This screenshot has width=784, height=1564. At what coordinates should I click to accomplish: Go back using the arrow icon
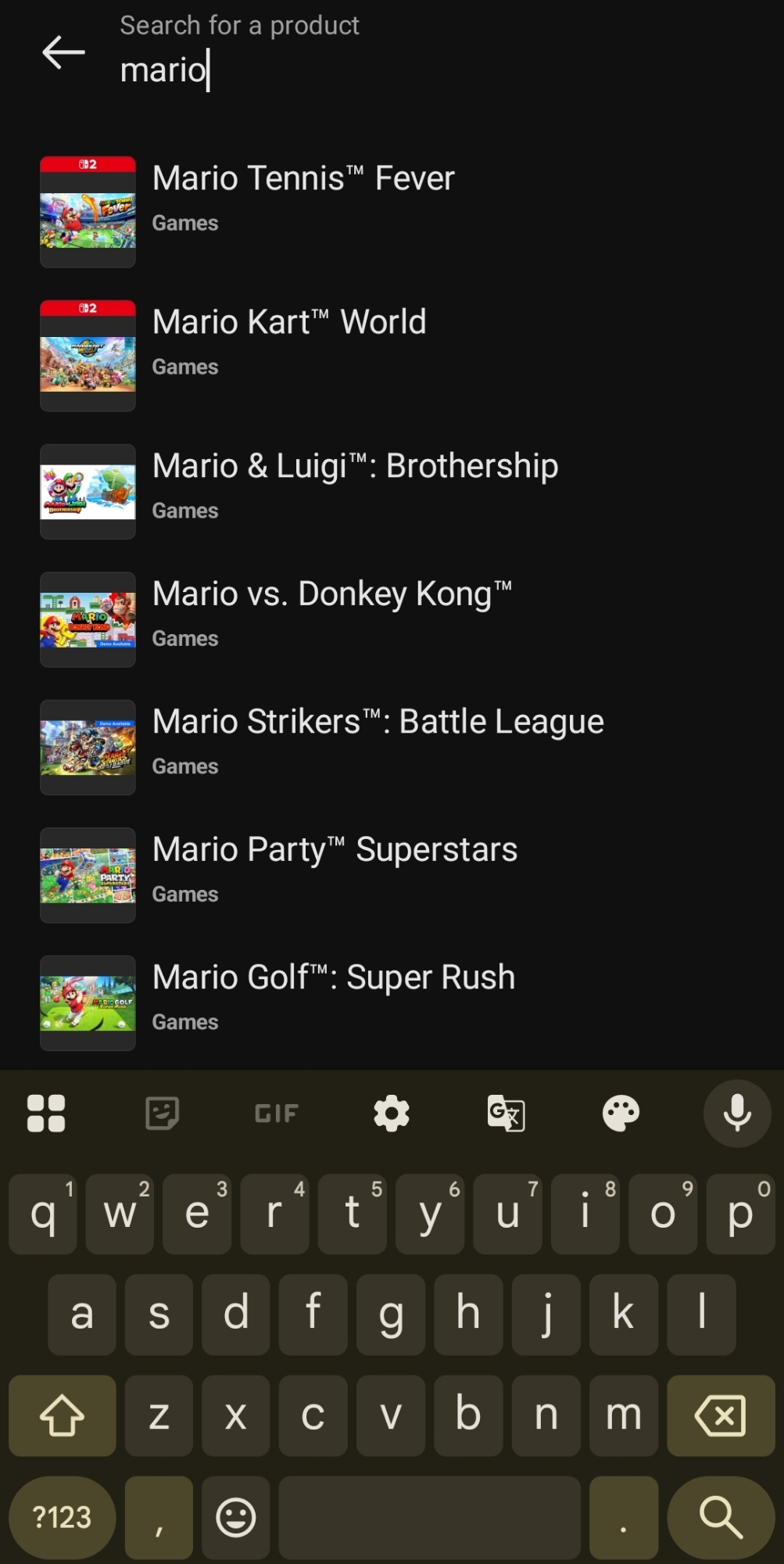point(63,52)
